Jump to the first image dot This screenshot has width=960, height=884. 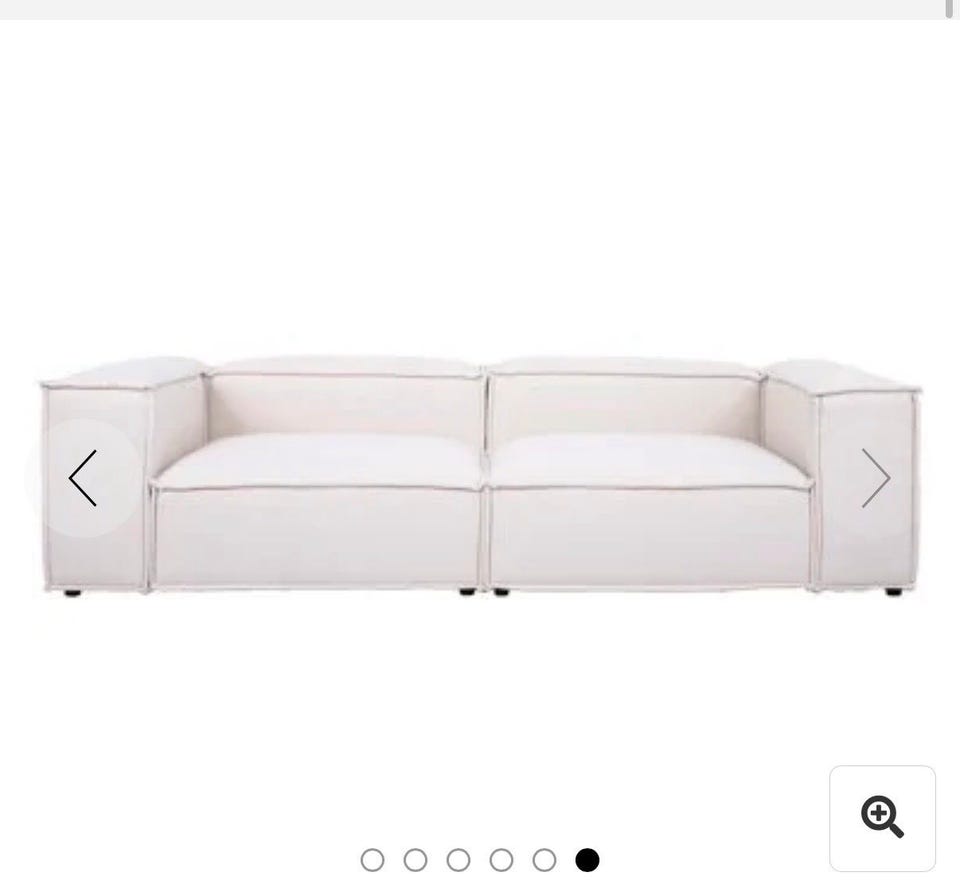pyautogui.click(x=372, y=860)
